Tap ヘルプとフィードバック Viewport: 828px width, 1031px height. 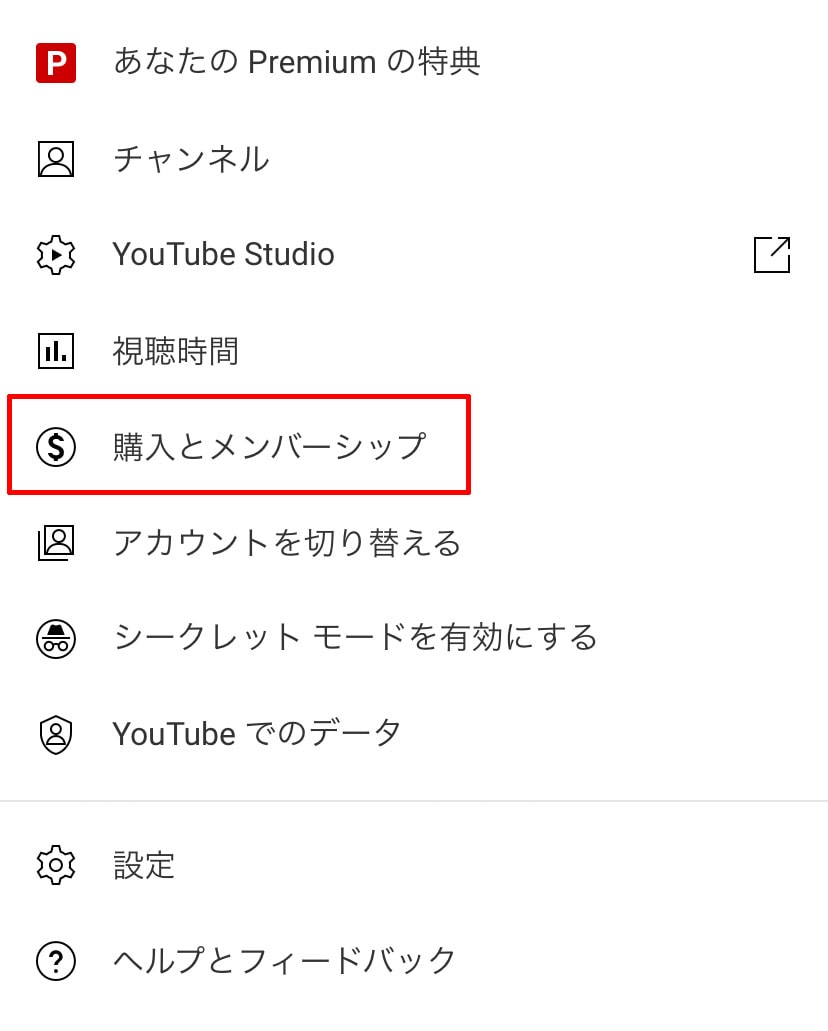[x=284, y=961]
